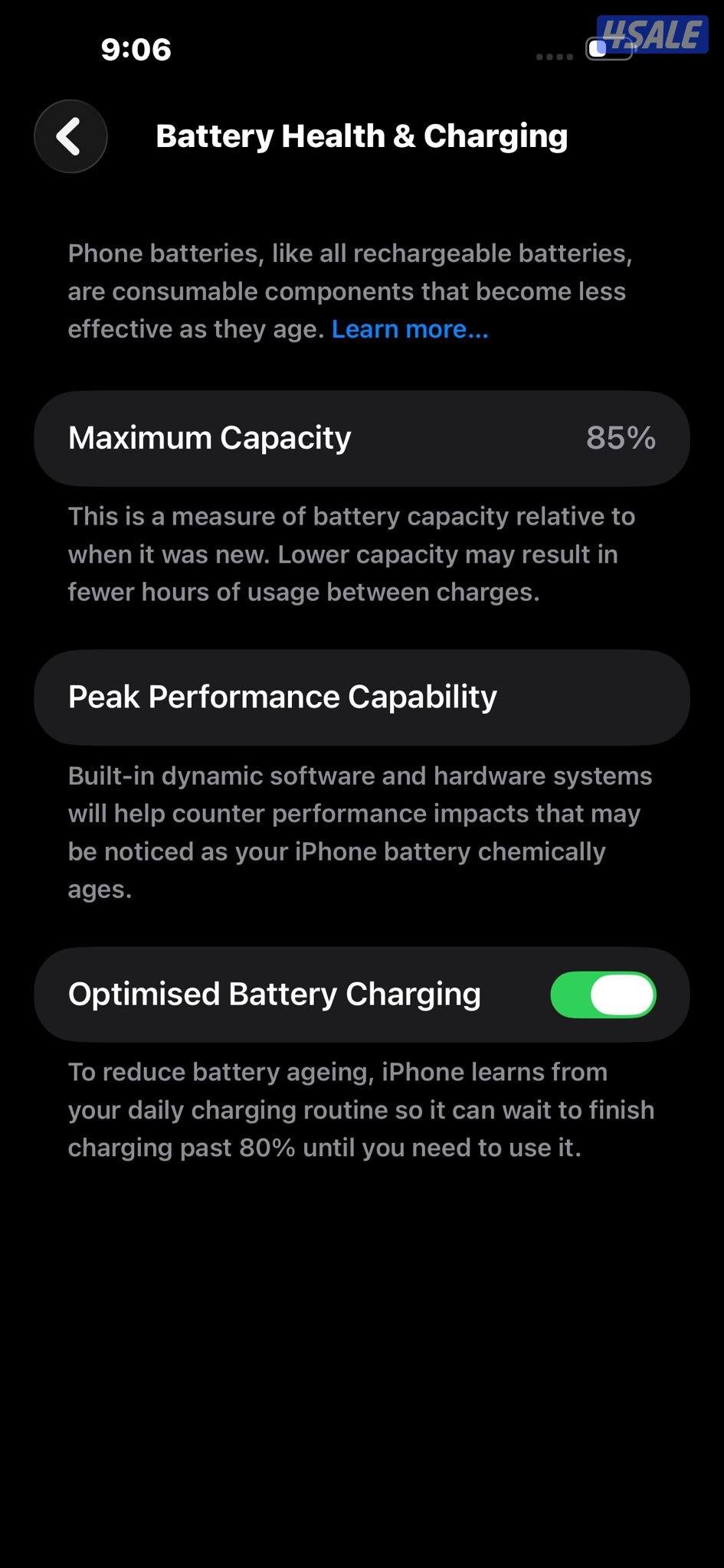This screenshot has height=1568, width=724.
Task: Select the back arrow to leave Battery Health
Action: 70,136
